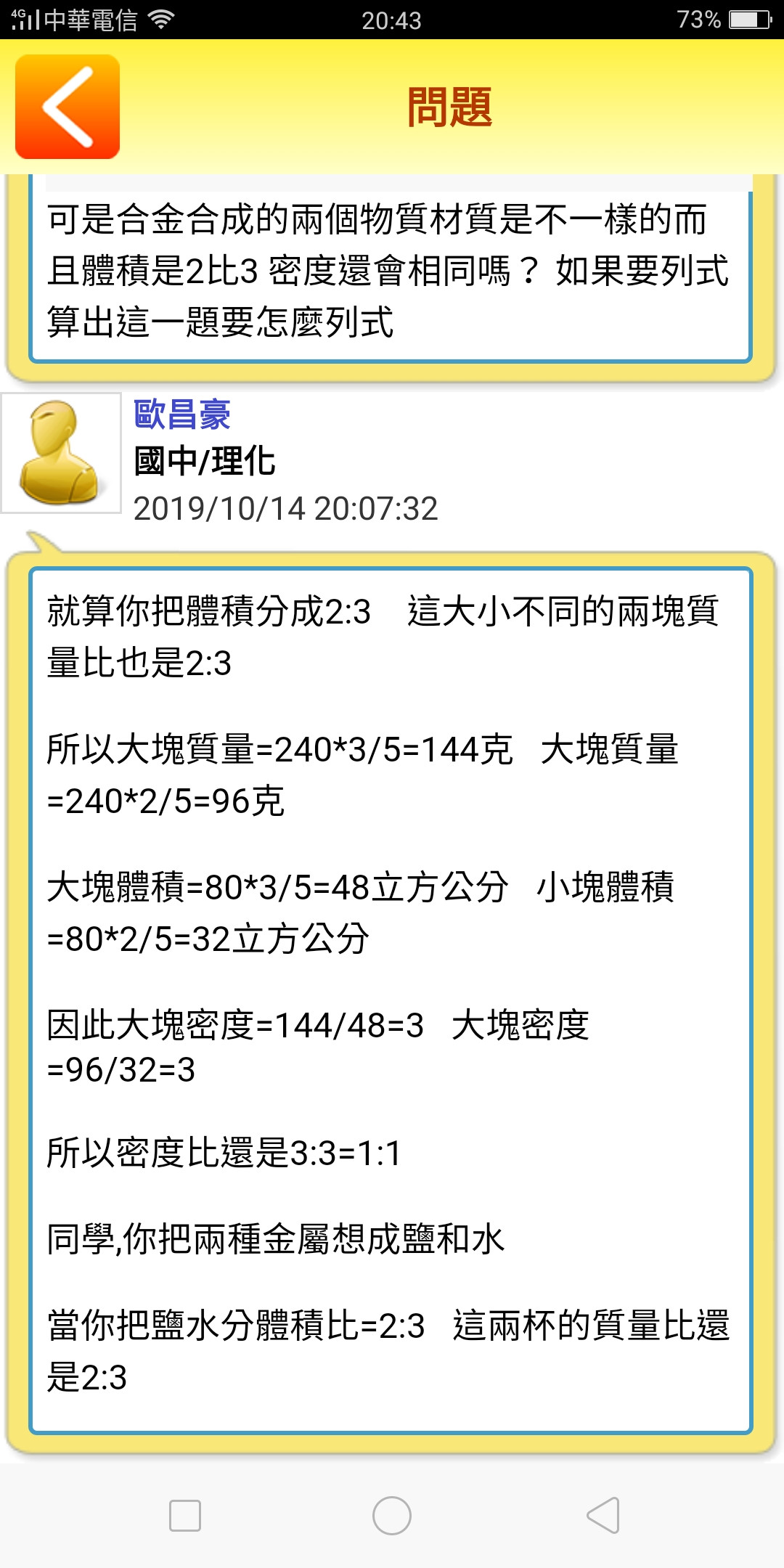Open the recent apps view
Image resolution: width=784 pixels, height=1568 pixels.
[185, 1516]
